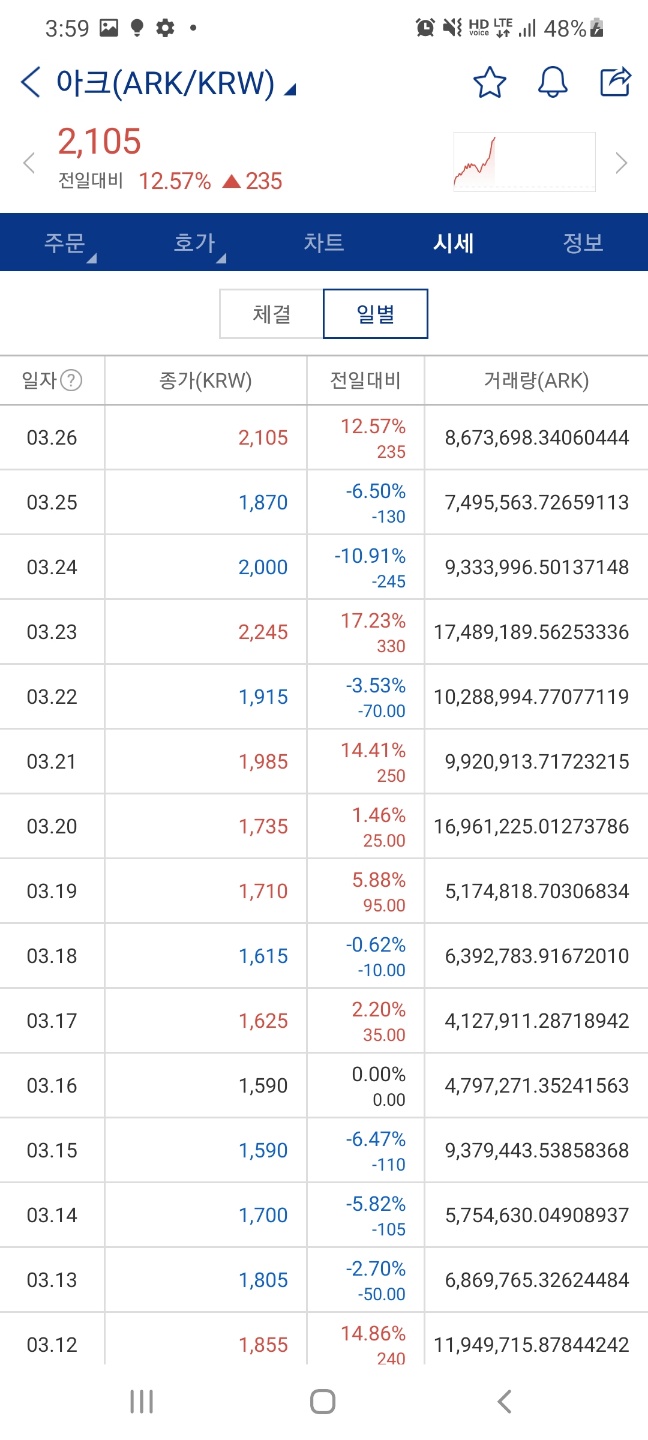Switch to the 주문 tab
Image resolution: width=648 pixels, height=1440 pixels.
click(x=65, y=243)
